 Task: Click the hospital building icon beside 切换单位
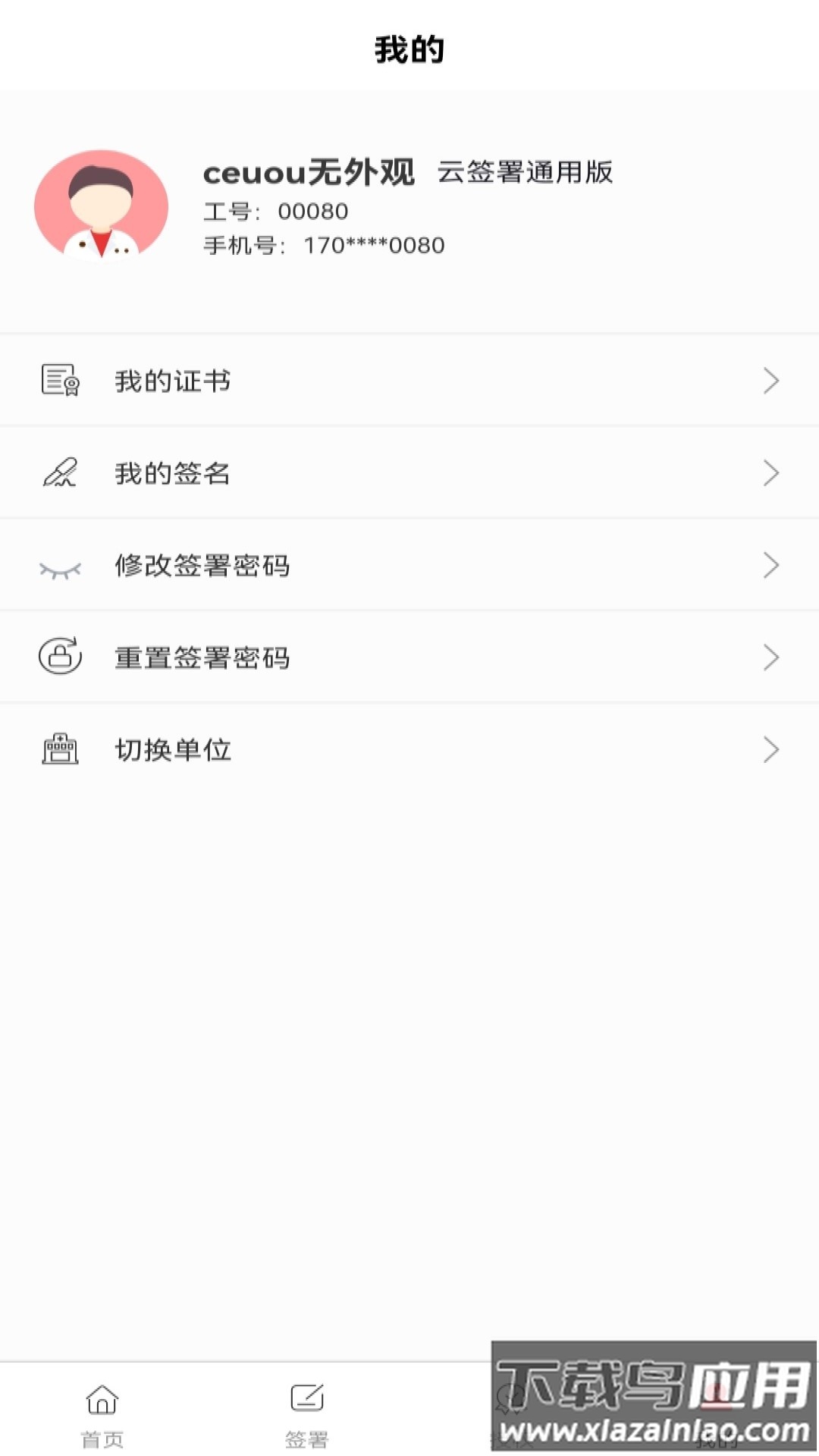[x=60, y=749]
